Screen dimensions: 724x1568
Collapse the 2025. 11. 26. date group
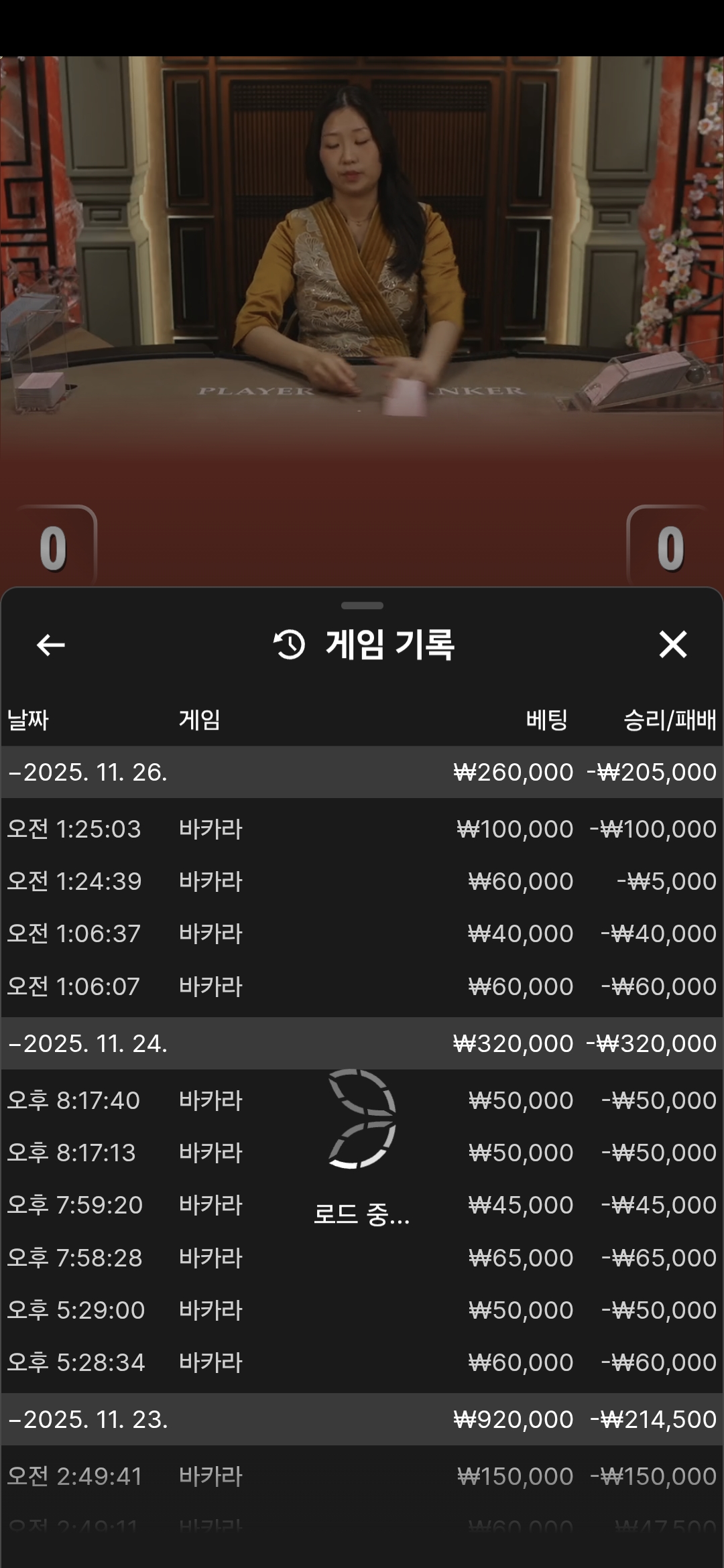[x=87, y=772]
